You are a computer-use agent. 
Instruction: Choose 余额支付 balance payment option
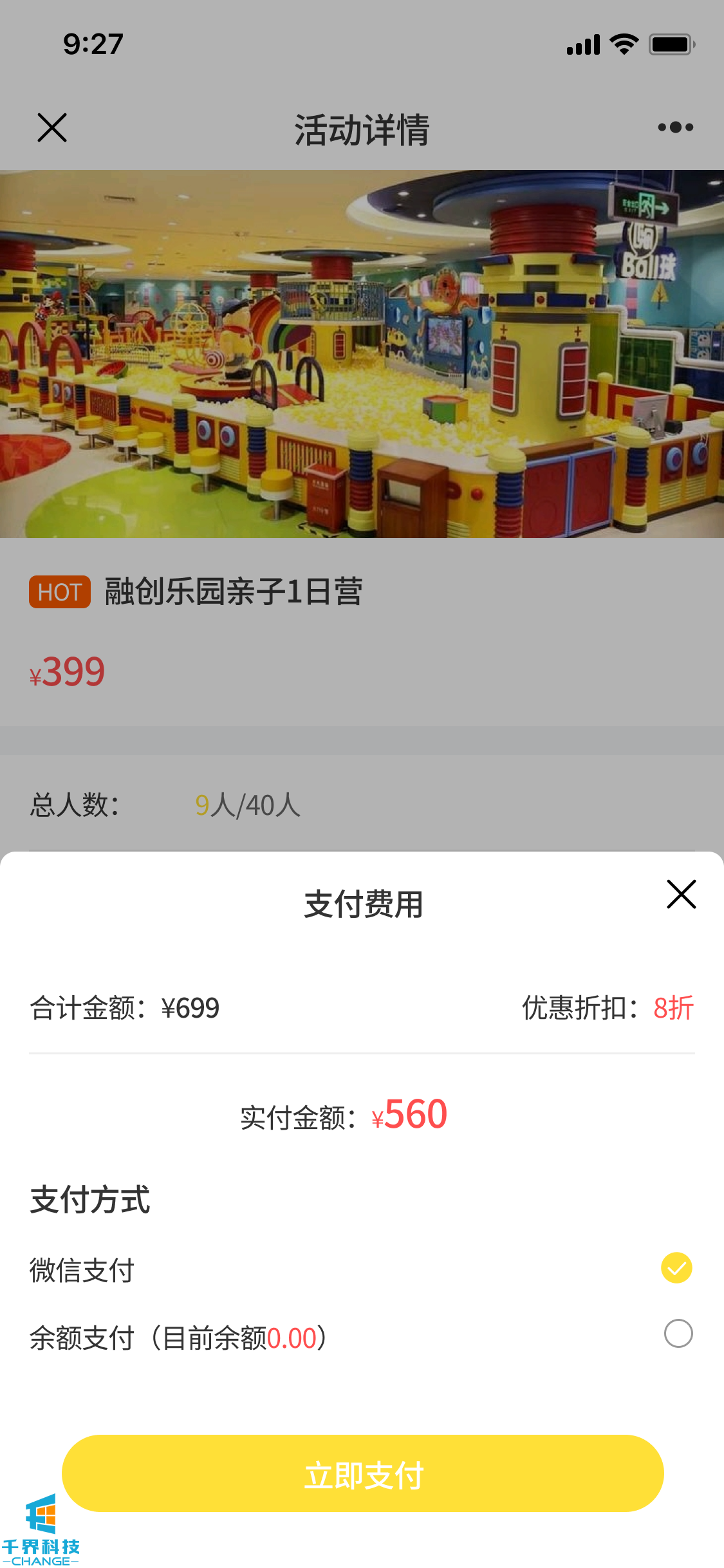(678, 1333)
